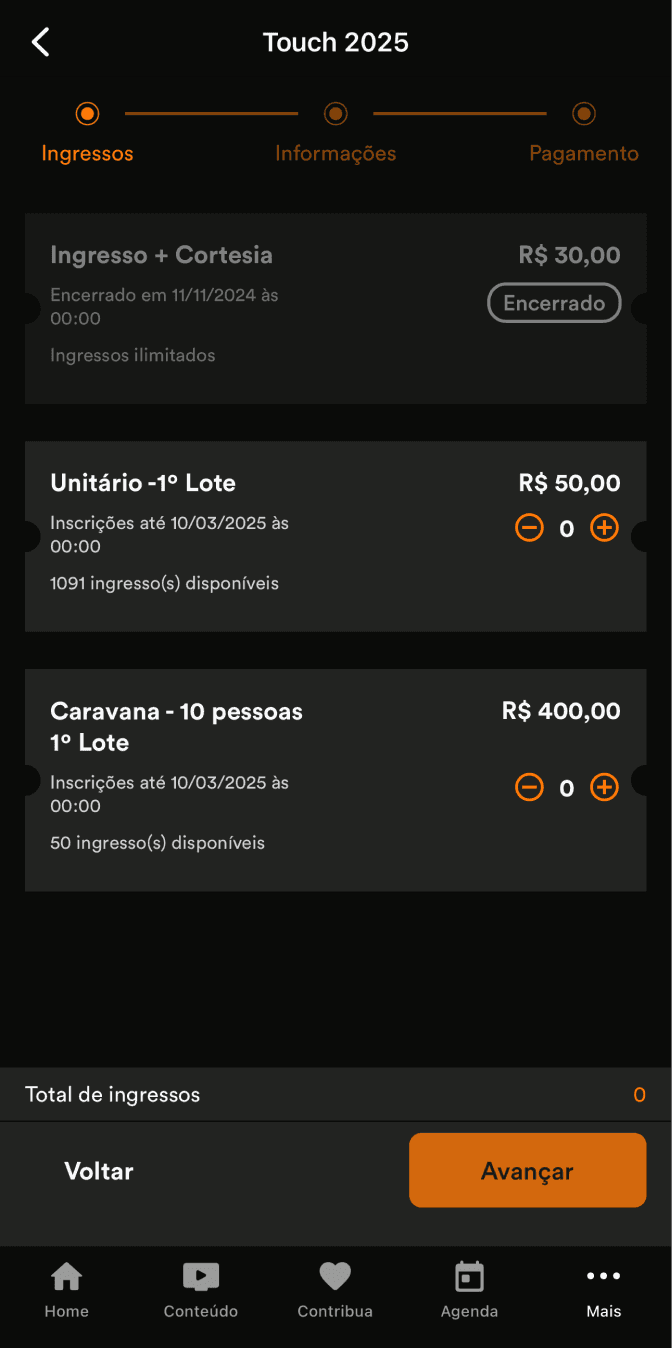
Task: Remove one Caravana - 10 pessoas ticket
Action: (529, 788)
